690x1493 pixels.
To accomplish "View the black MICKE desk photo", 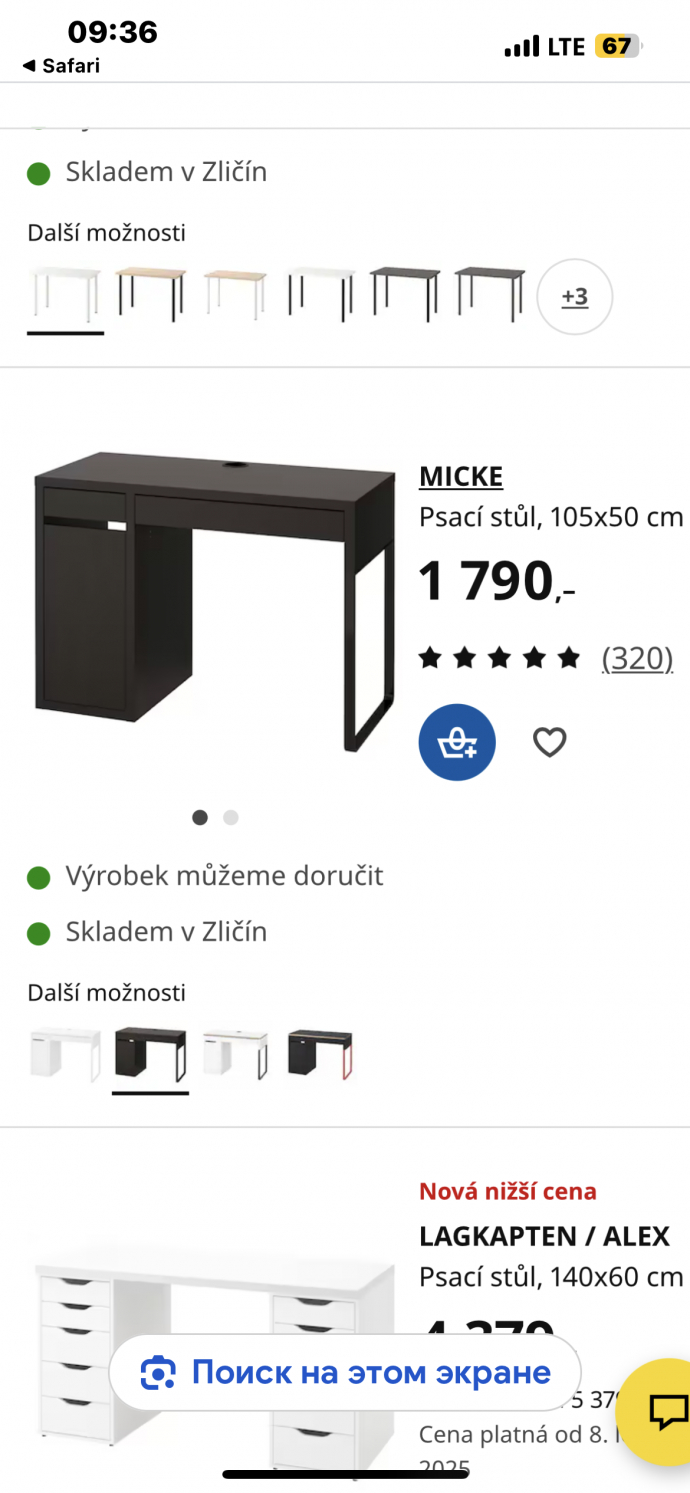I will (215, 600).
